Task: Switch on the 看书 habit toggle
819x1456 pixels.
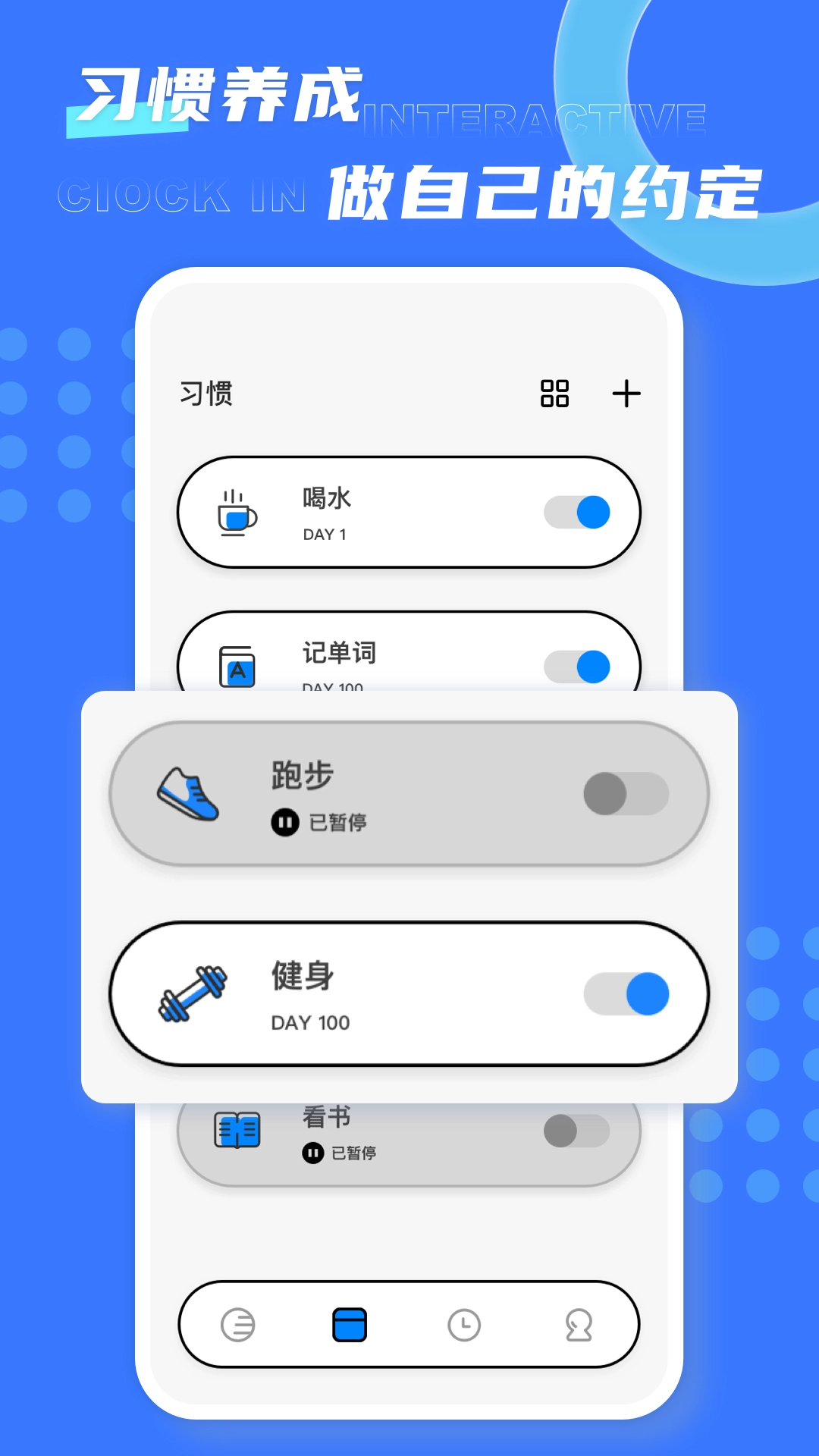Action: coord(575,1130)
